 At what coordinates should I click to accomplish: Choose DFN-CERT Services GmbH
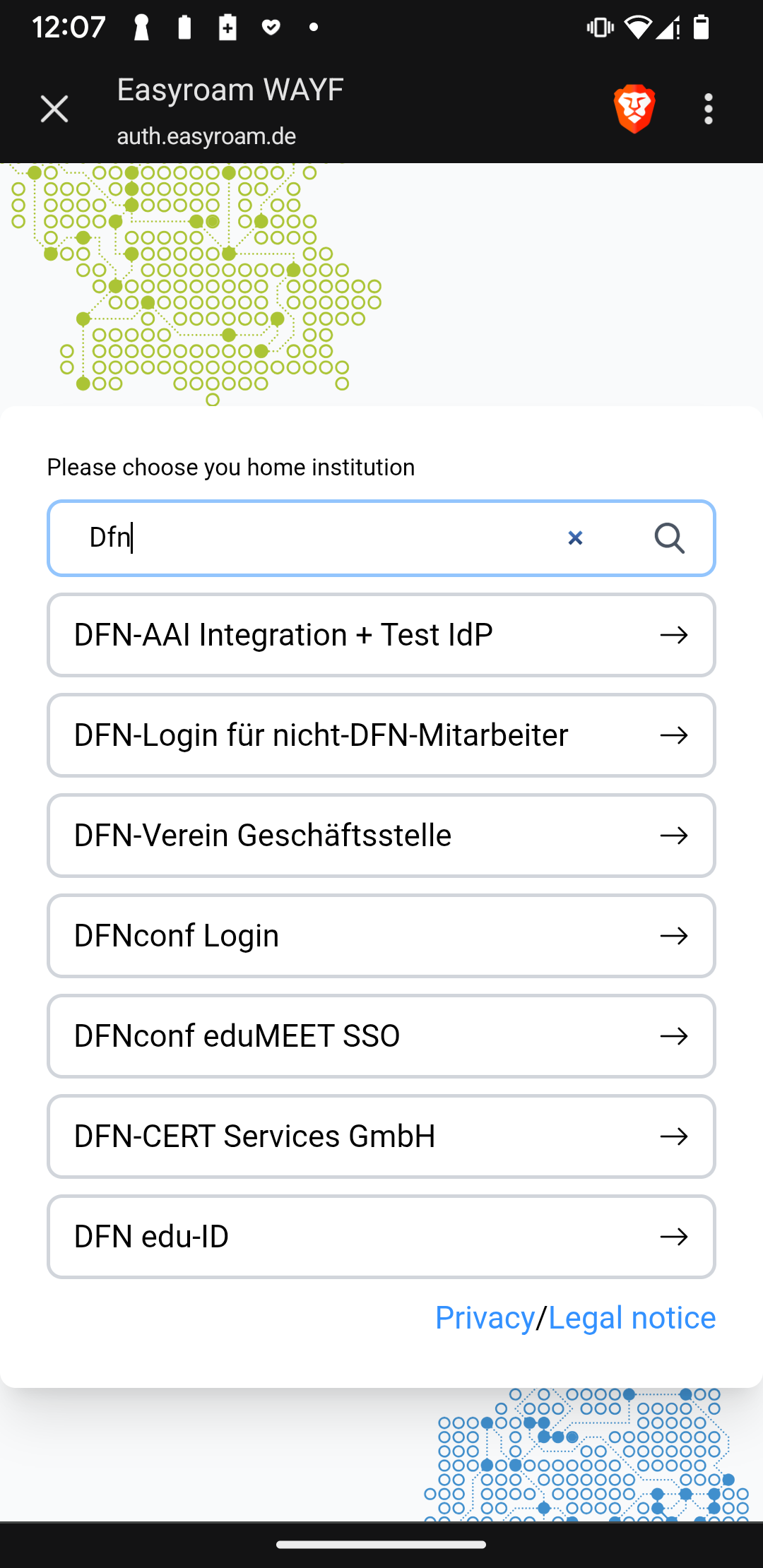pos(381,1136)
